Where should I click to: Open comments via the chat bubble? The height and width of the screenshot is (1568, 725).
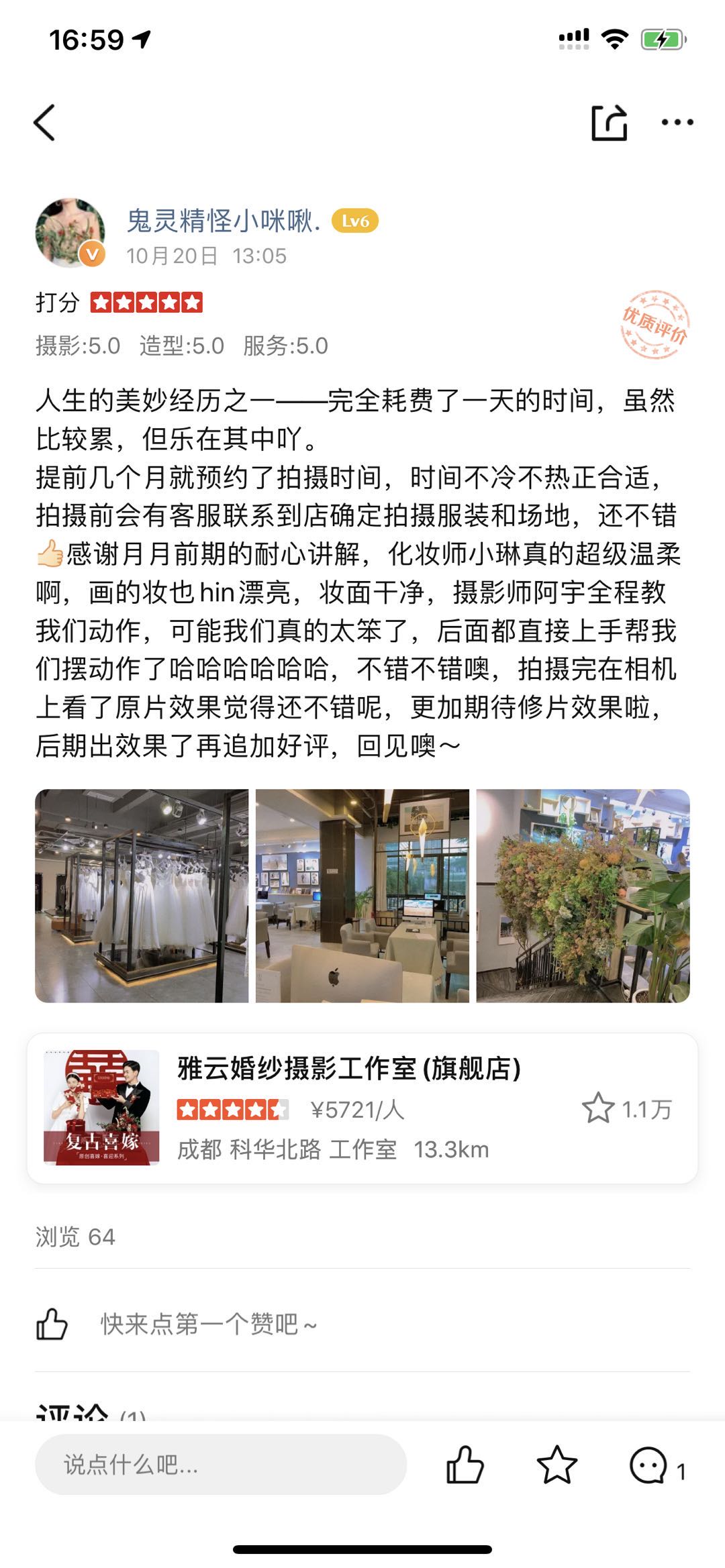click(648, 1465)
